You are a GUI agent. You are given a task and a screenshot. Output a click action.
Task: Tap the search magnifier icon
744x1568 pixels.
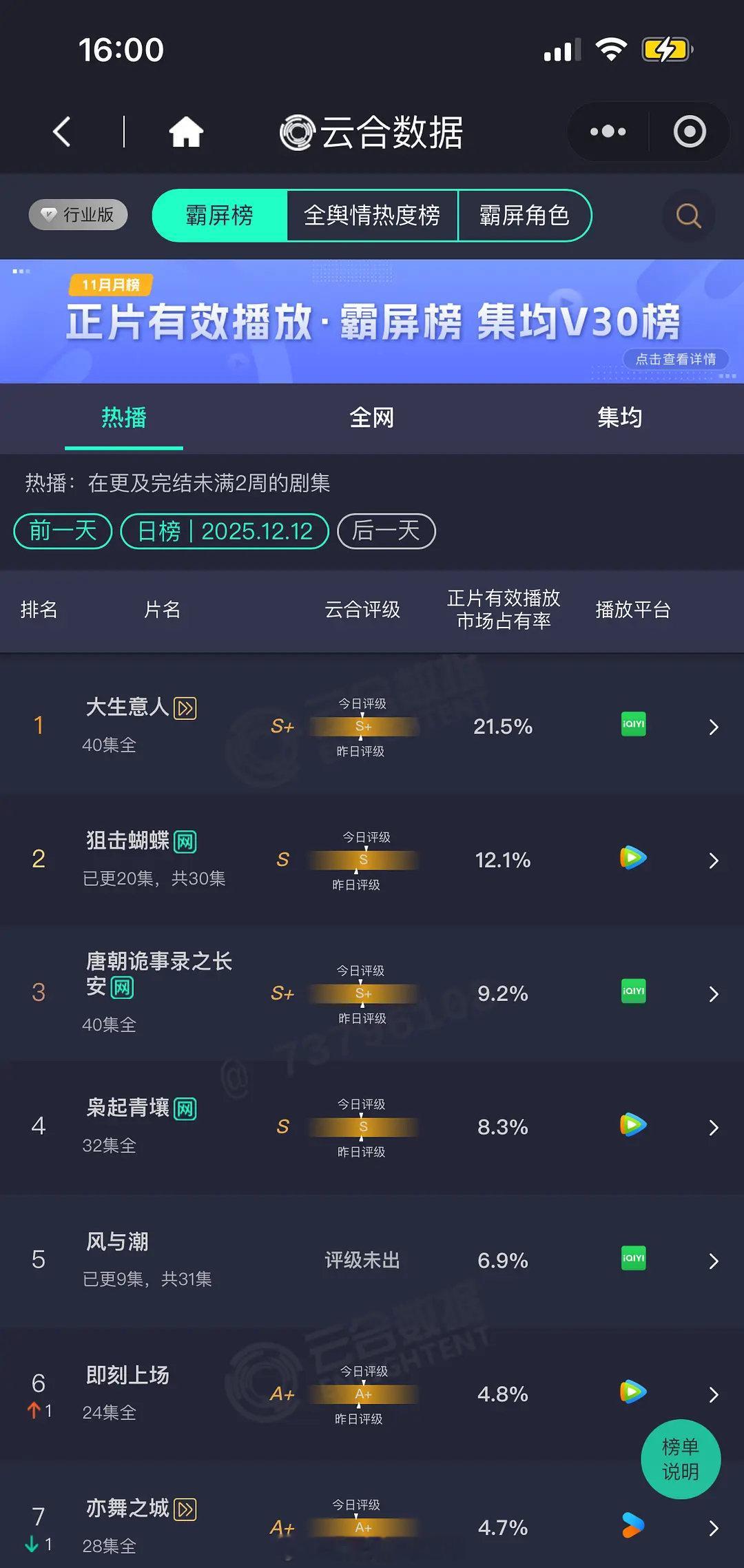click(687, 216)
